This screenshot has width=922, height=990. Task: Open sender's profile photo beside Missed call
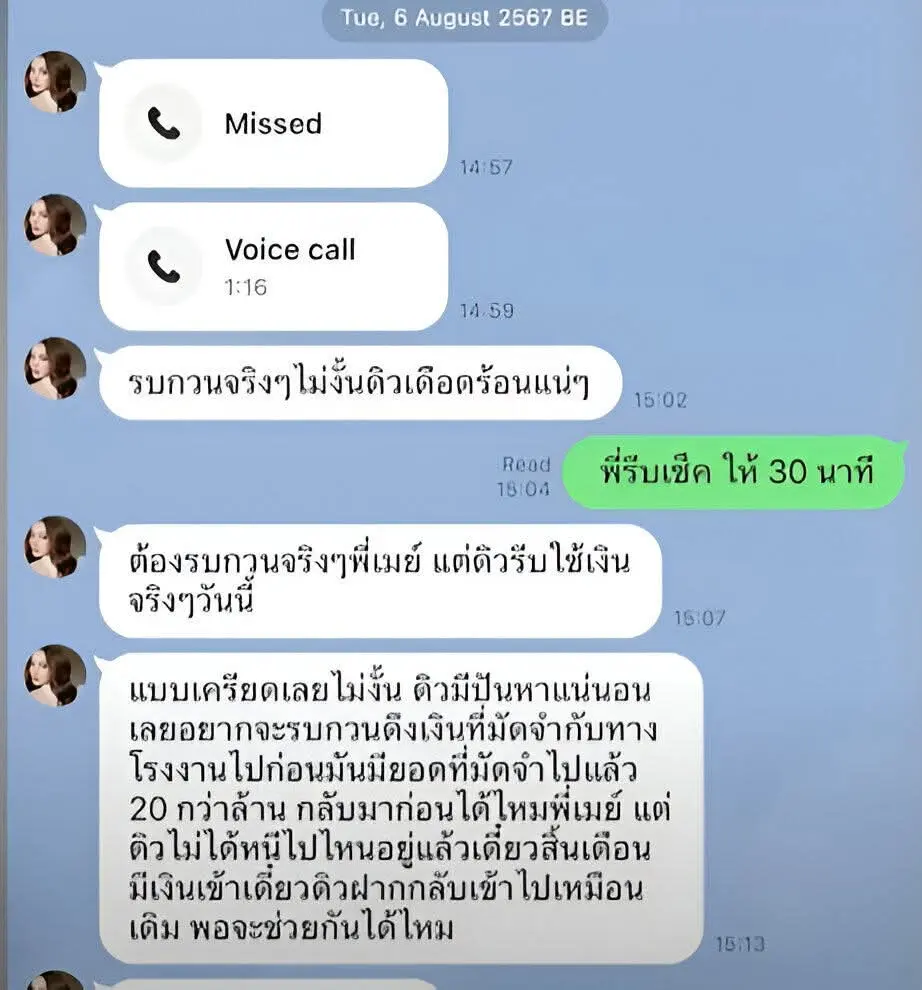pyautogui.click(x=55, y=83)
